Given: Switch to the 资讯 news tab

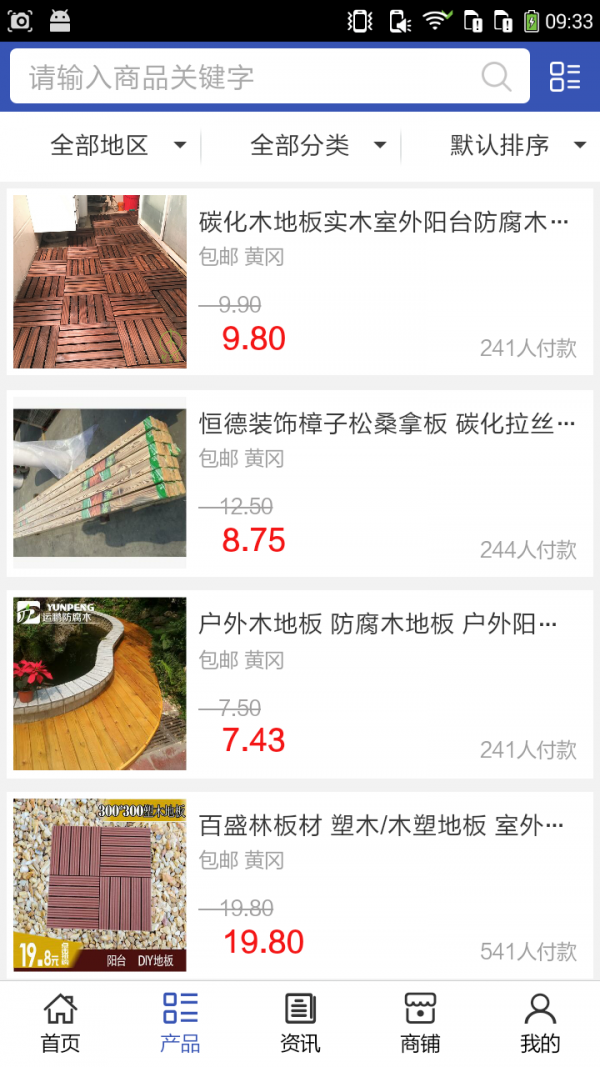Looking at the screenshot, I should pyautogui.click(x=300, y=1023).
